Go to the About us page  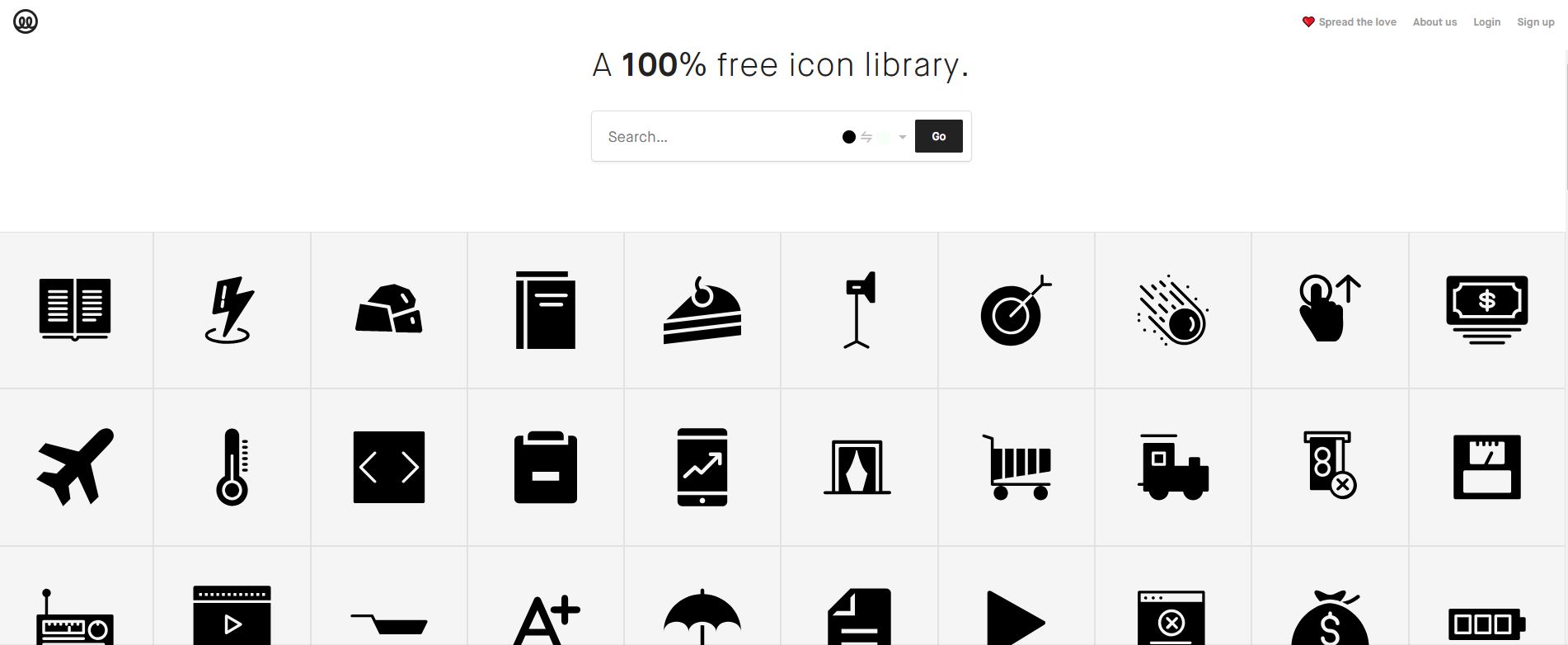[1434, 22]
